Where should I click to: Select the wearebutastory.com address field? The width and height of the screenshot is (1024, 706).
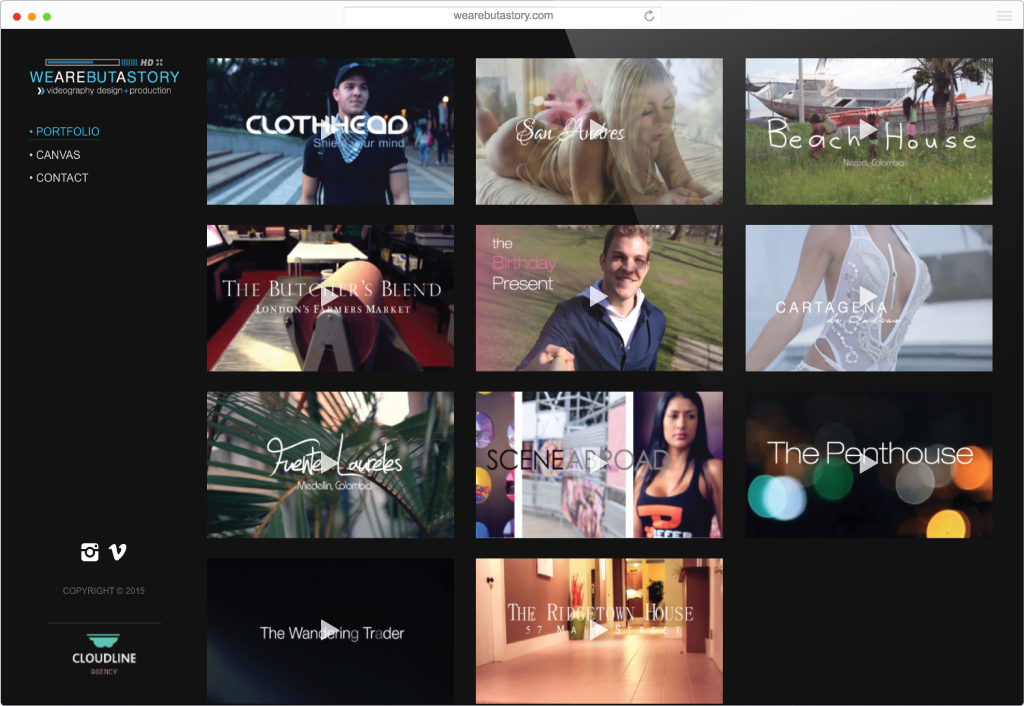tap(502, 16)
